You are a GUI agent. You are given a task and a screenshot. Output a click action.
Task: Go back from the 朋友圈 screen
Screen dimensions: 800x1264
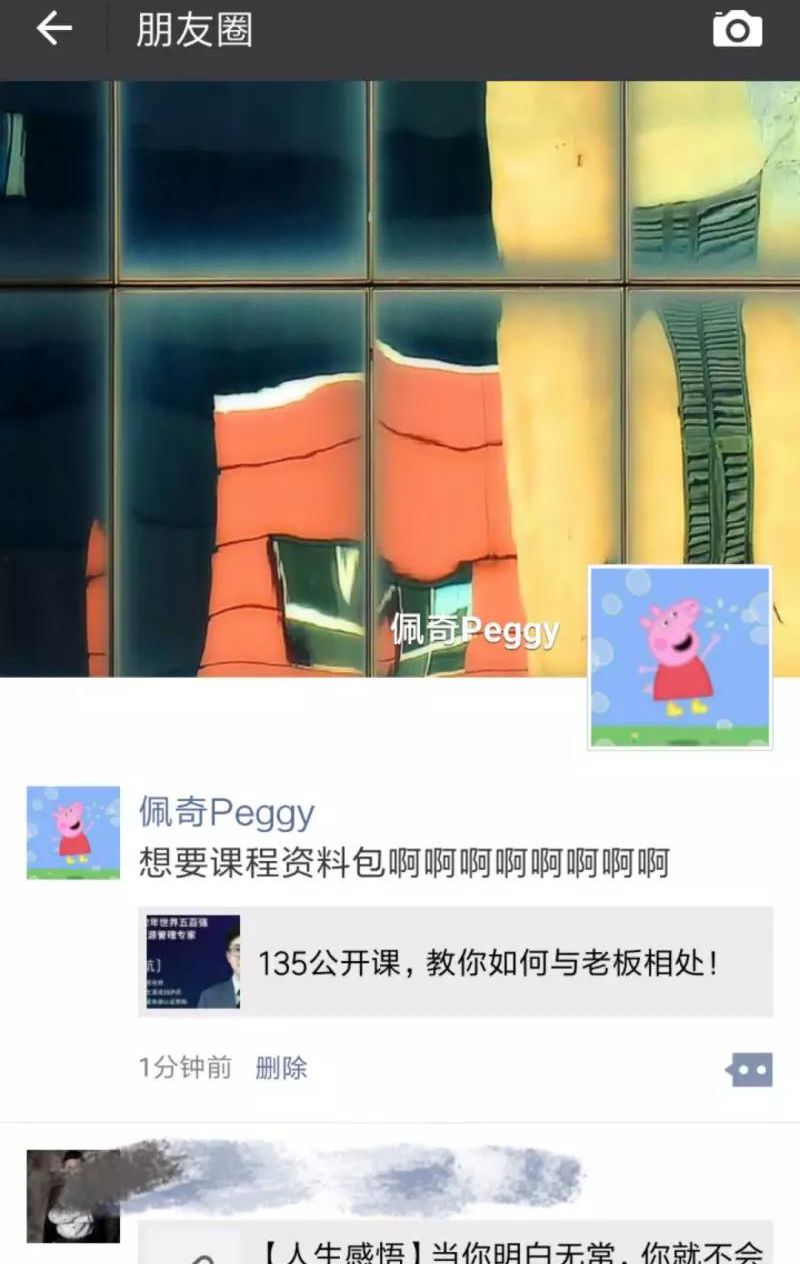pyautogui.click(x=54, y=29)
